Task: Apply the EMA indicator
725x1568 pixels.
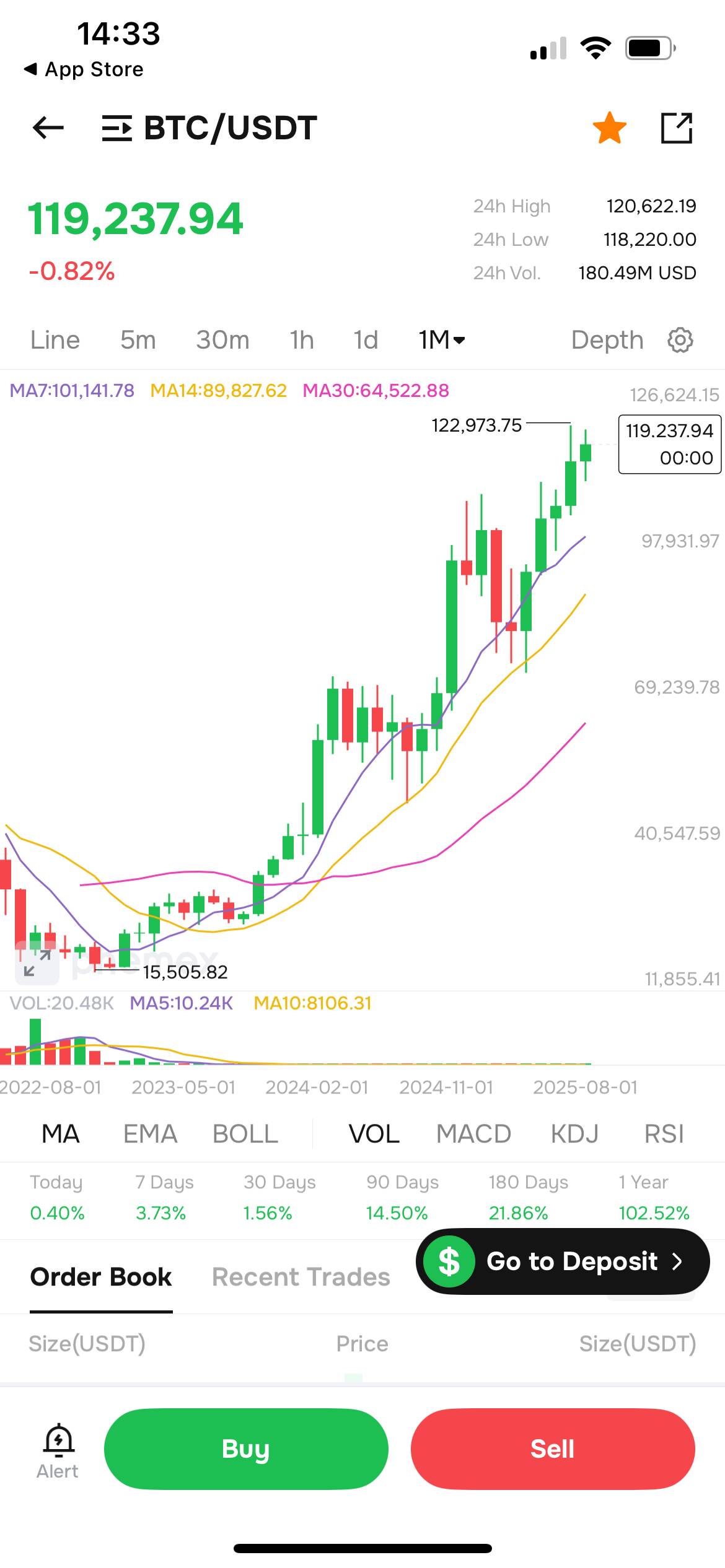Action: coord(150,1134)
